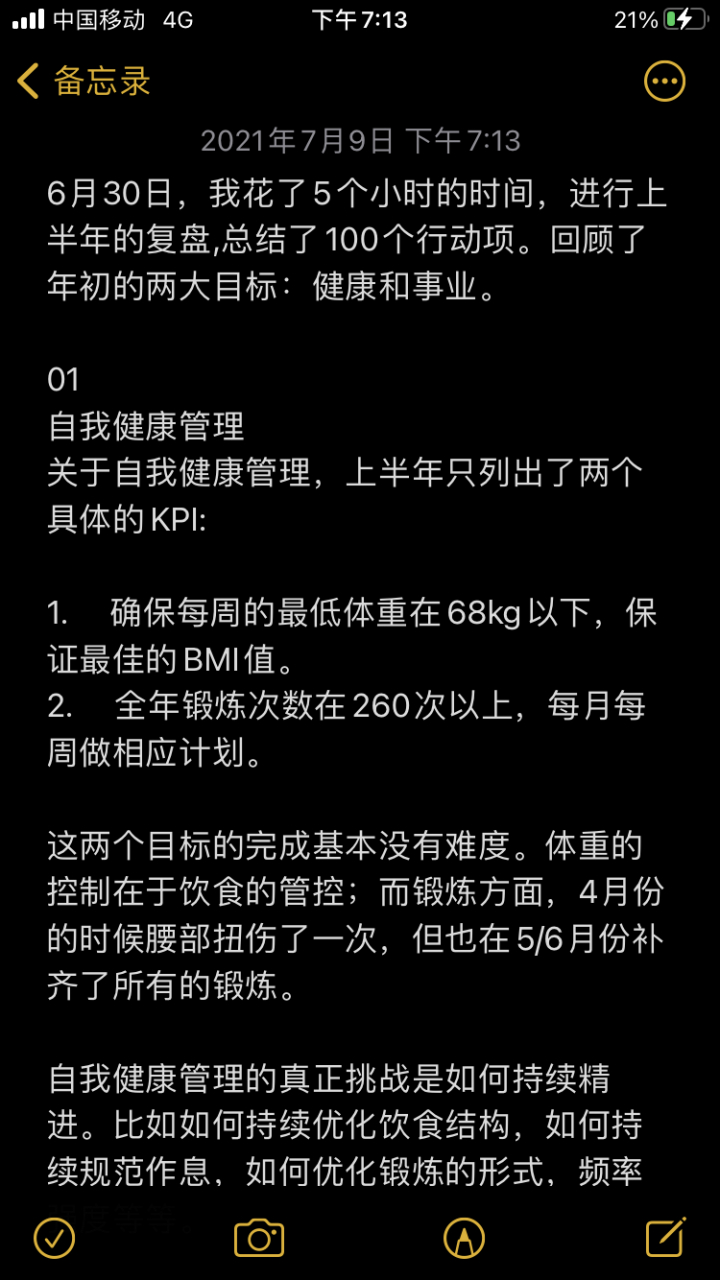Screen dimensions: 720x1280
Task: Toggle checklist formatting for current line
Action: click(55, 1237)
